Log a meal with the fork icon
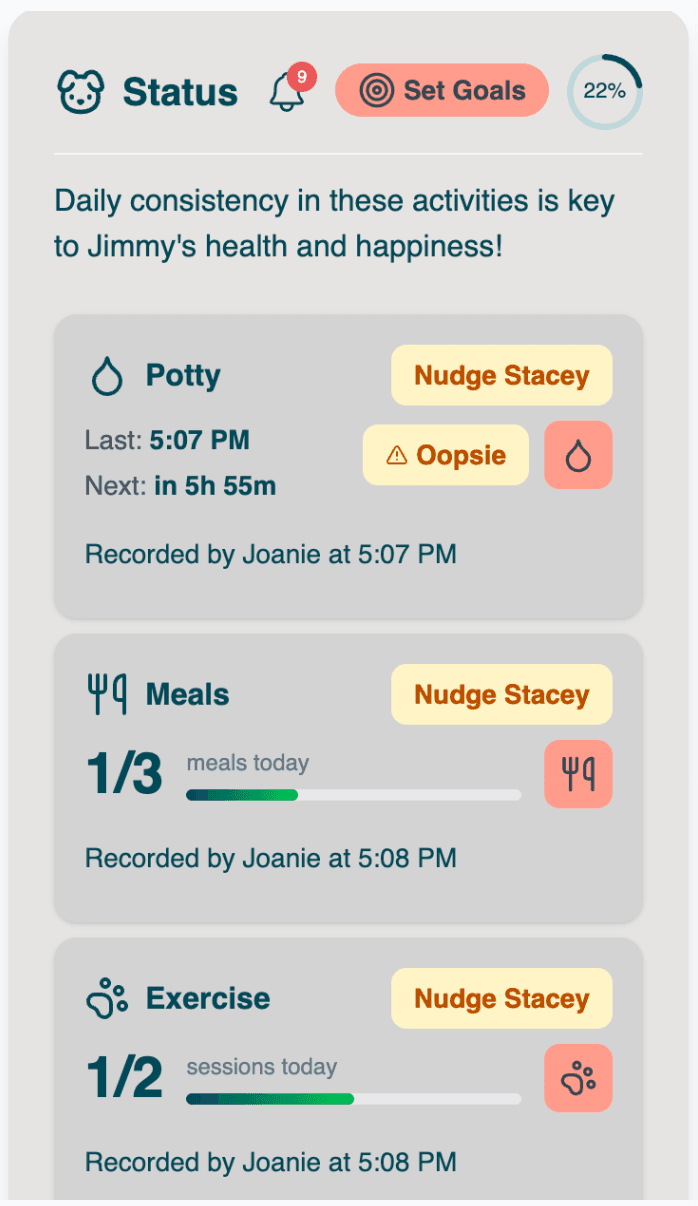The height and width of the screenshot is (1206, 698). 578,774
